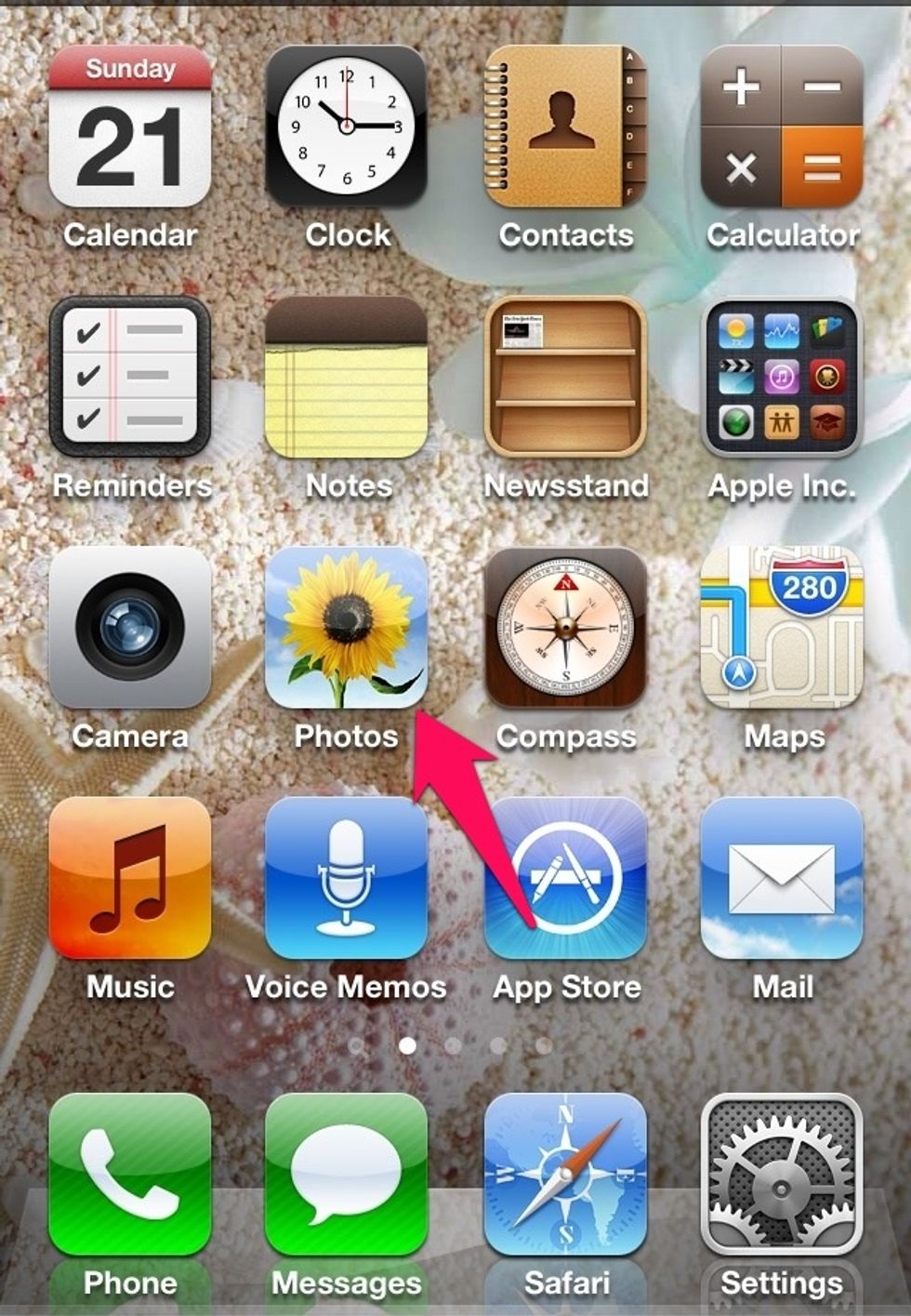Launch Safari browser
The height and width of the screenshot is (1316, 911).
point(565,1174)
